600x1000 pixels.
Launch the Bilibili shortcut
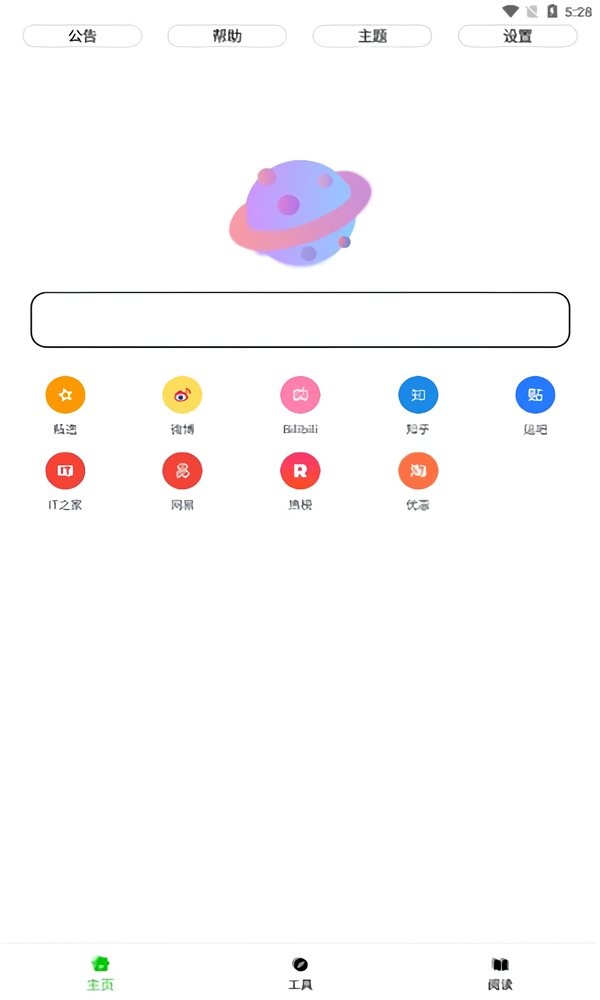tap(300, 395)
